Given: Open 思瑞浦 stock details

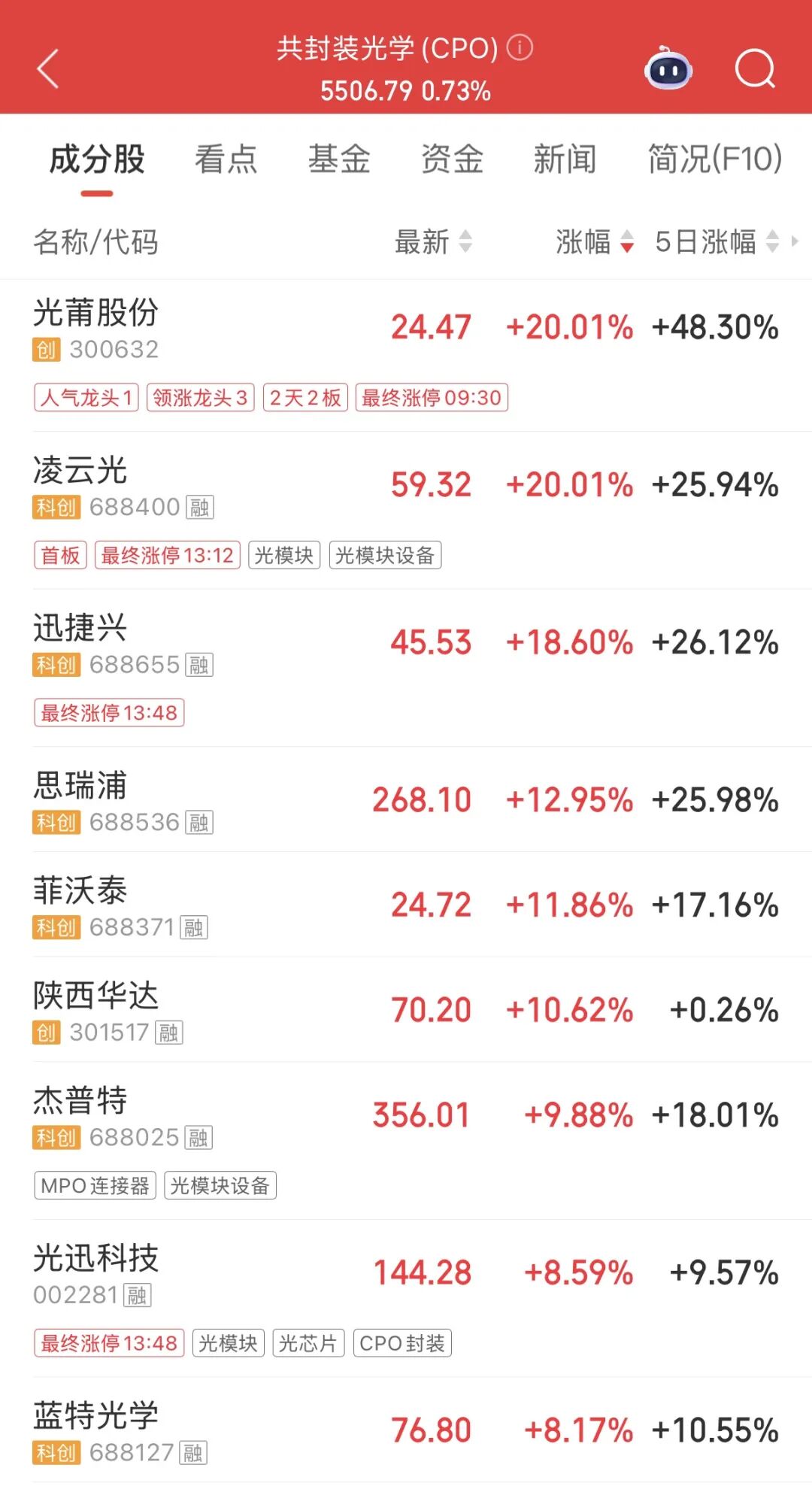Looking at the screenshot, I should (80, 786).
